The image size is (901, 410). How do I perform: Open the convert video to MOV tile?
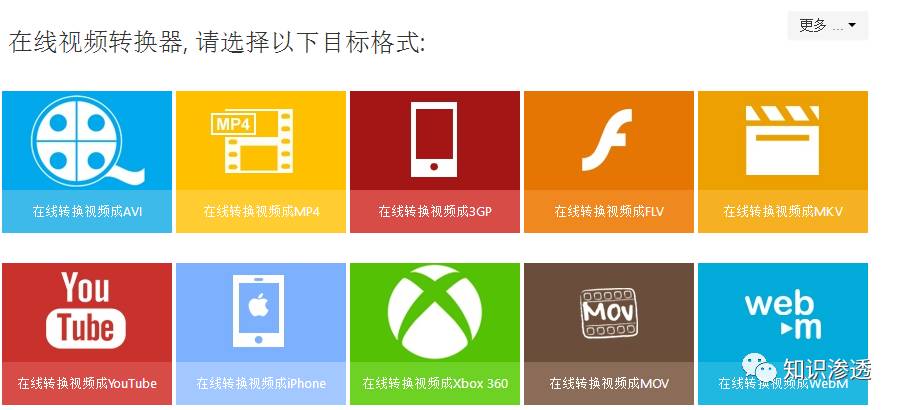point(609,333)
